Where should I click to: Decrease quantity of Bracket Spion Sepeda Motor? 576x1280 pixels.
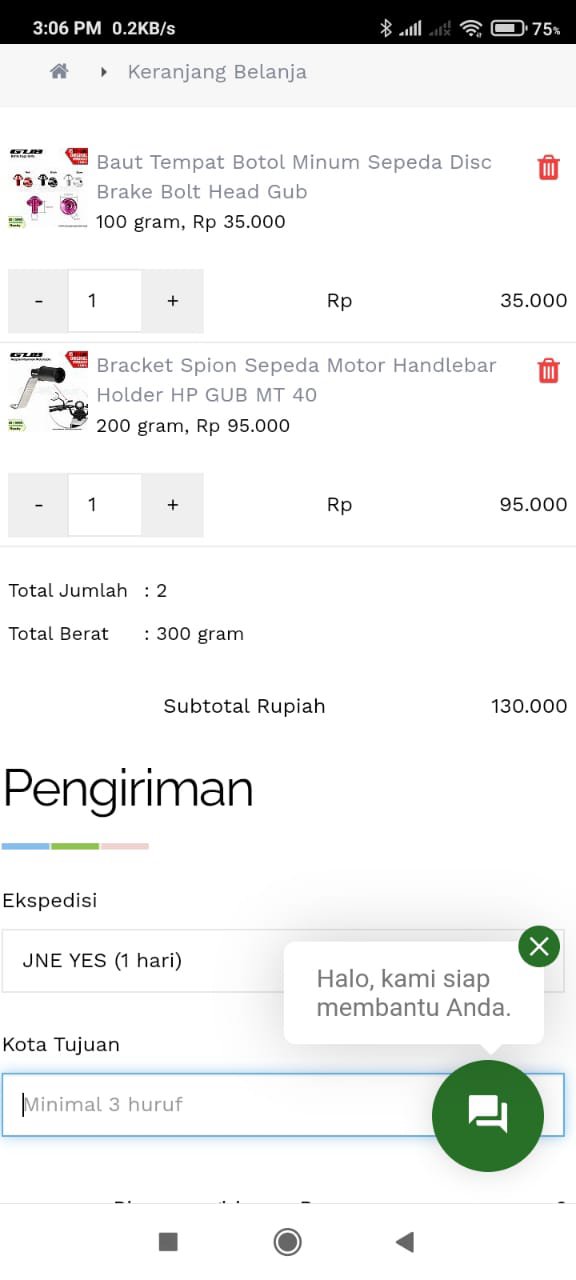pos(38,505)
